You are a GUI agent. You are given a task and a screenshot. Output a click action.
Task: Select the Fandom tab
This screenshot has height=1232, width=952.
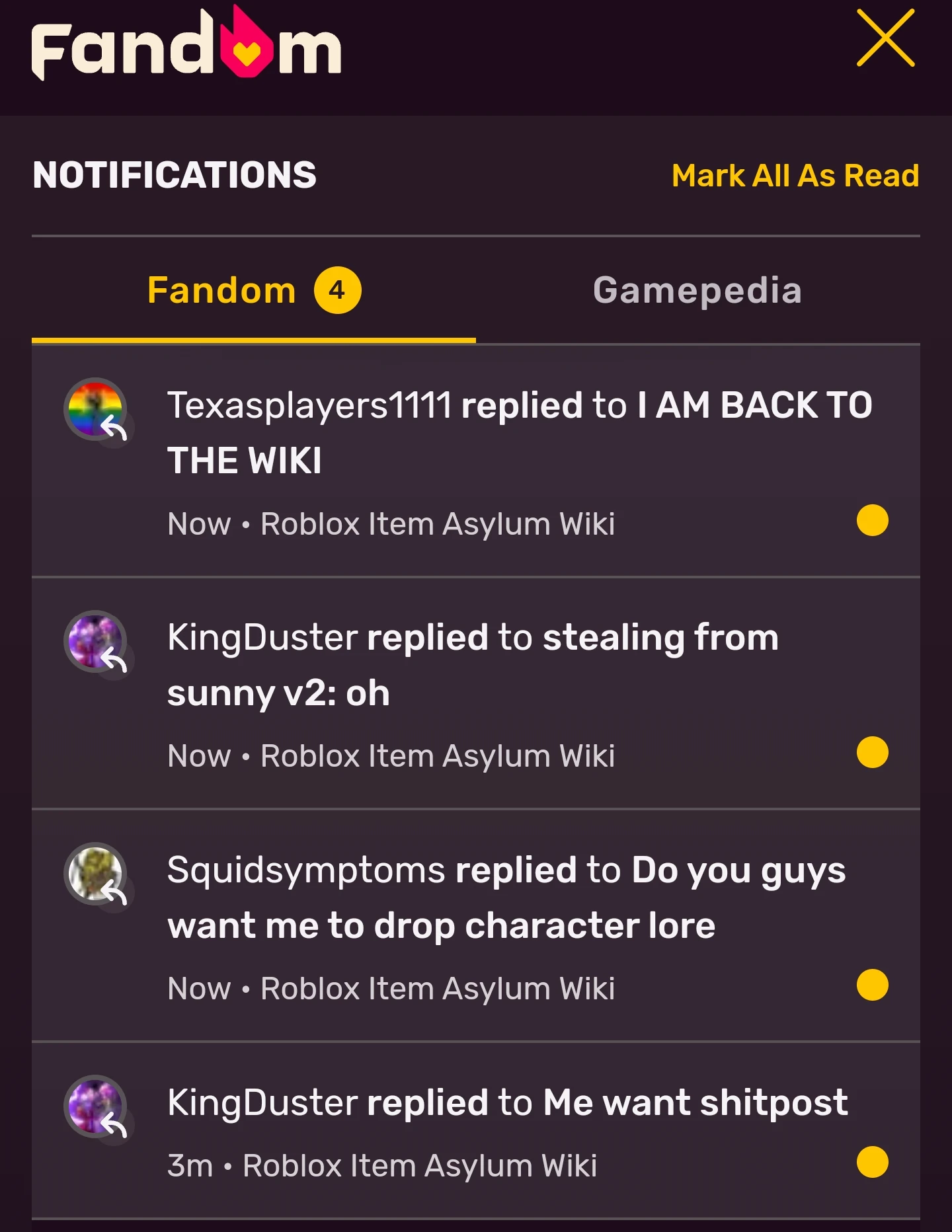click(x=221, y=291)
